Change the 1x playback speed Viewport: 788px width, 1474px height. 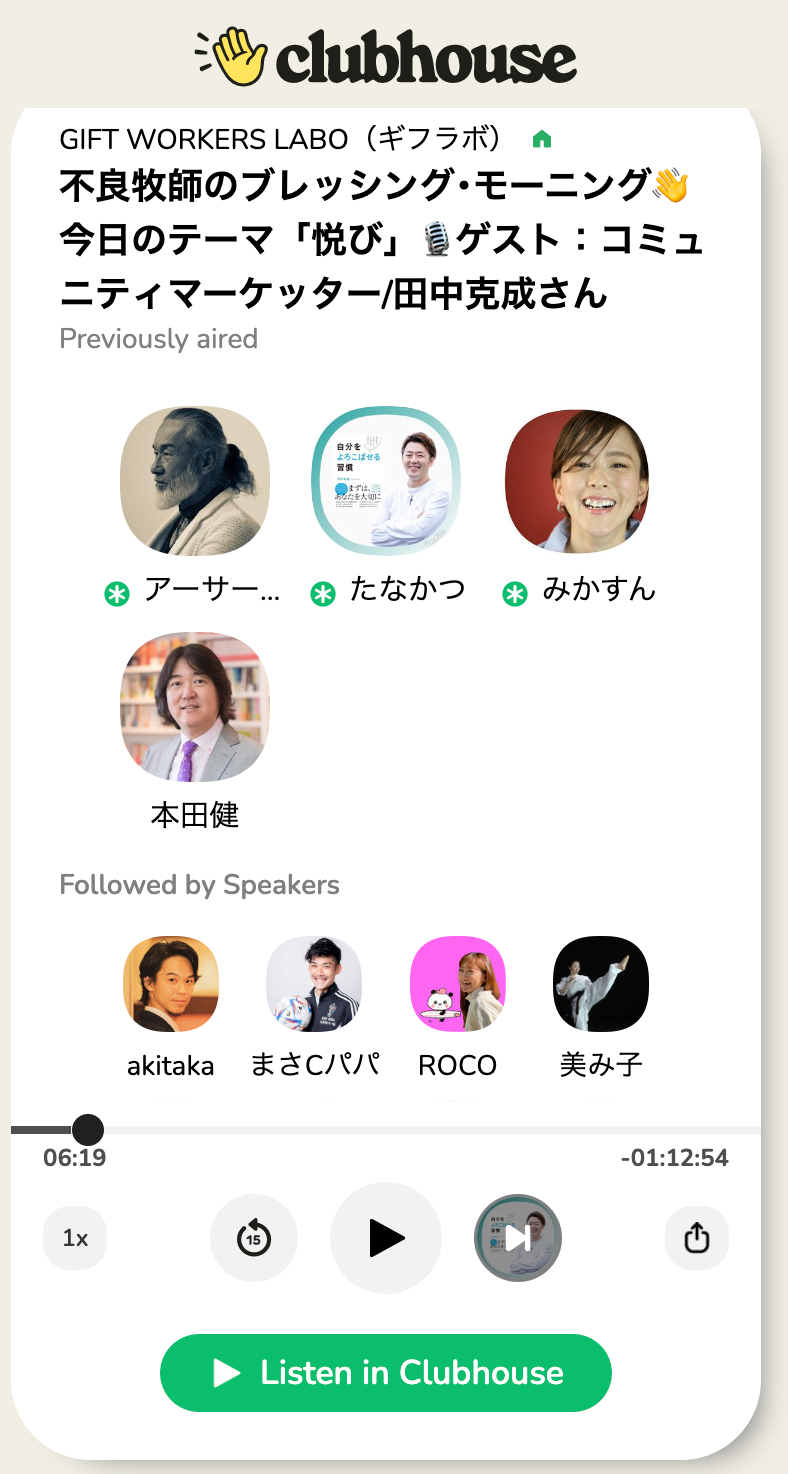pos(75,1238)
